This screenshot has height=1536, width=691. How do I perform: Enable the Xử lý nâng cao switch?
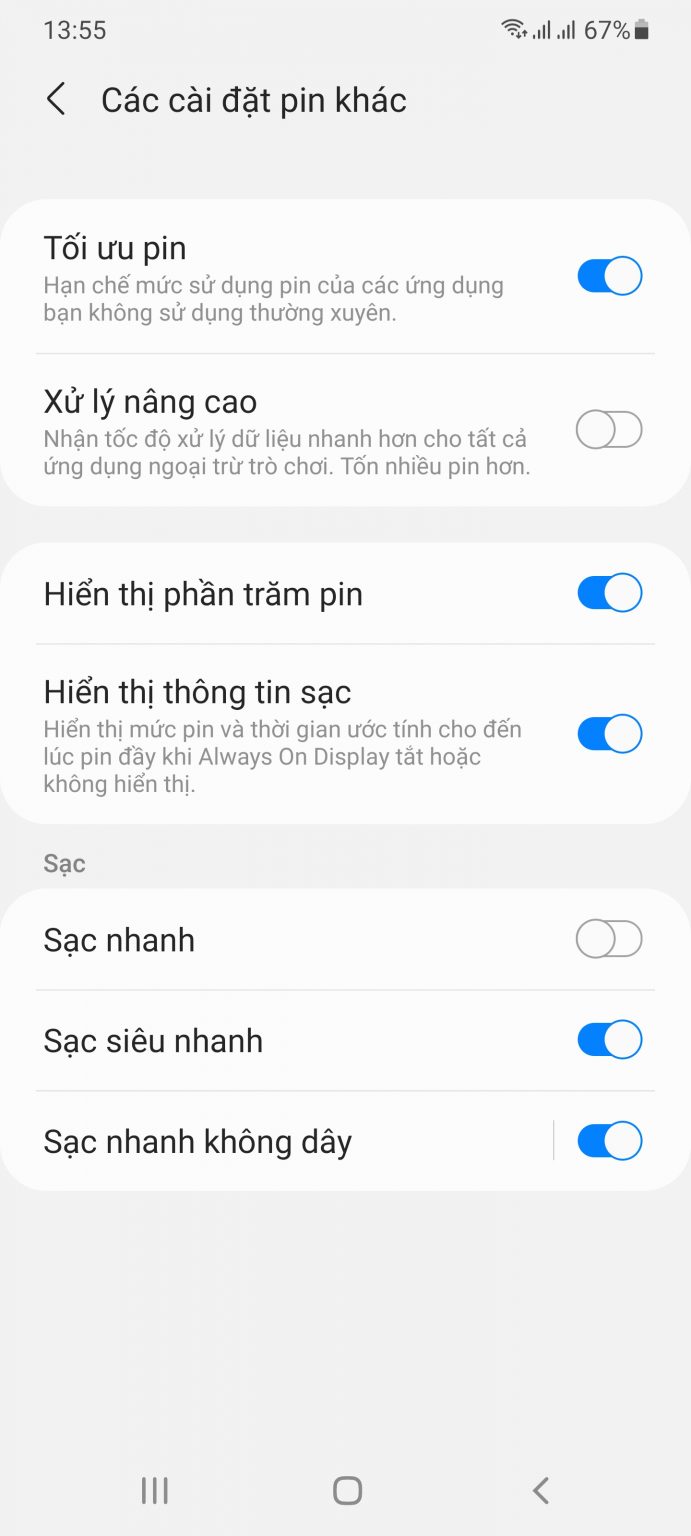point(609,431)
